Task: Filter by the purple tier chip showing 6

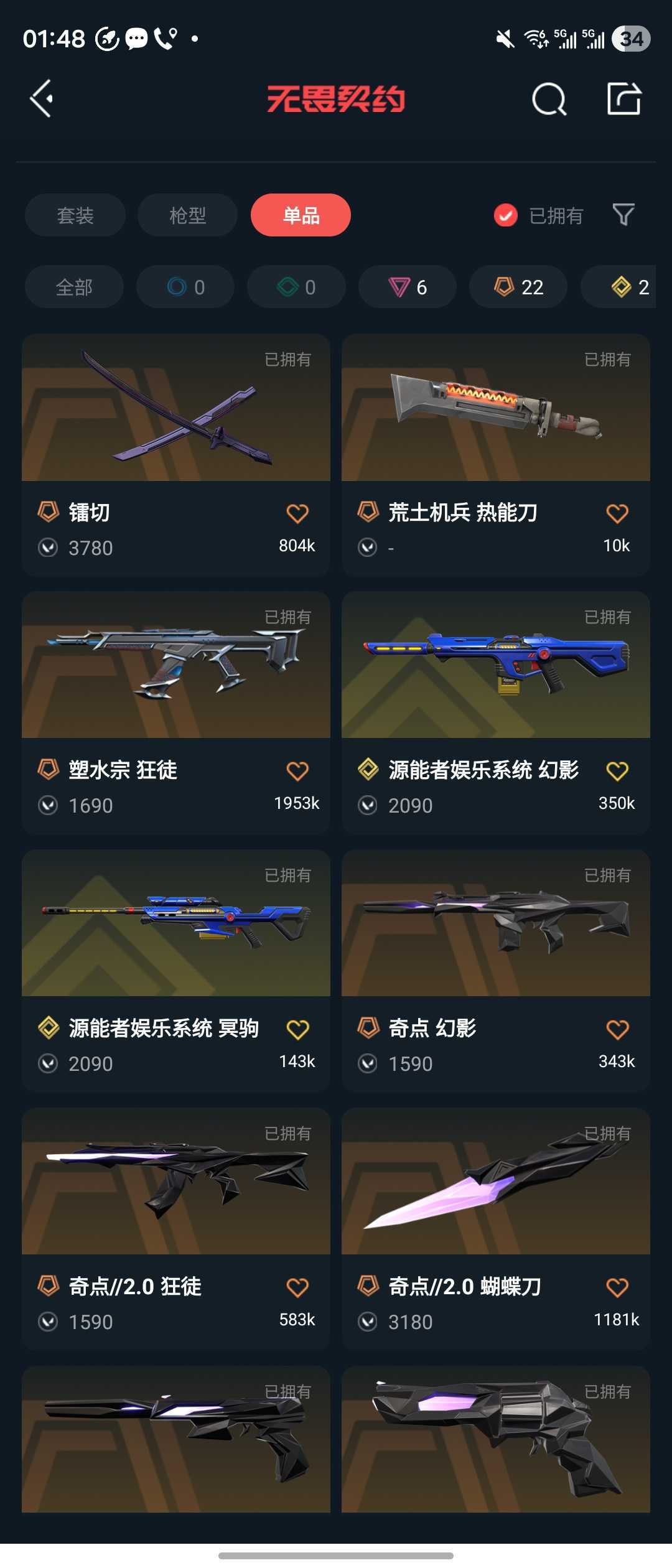Action: (408, 287)
